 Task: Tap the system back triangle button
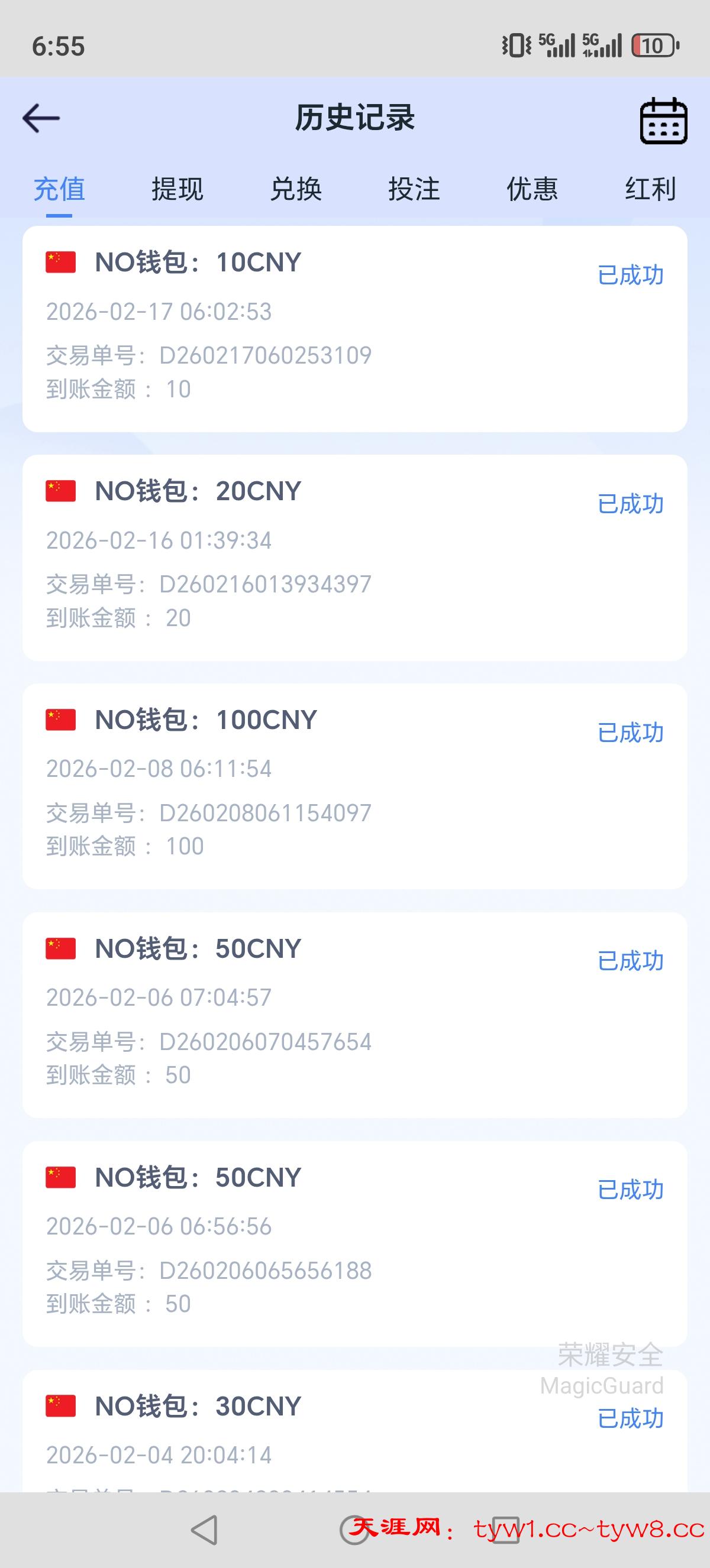pyautogui.click(x=205, y=1530)
